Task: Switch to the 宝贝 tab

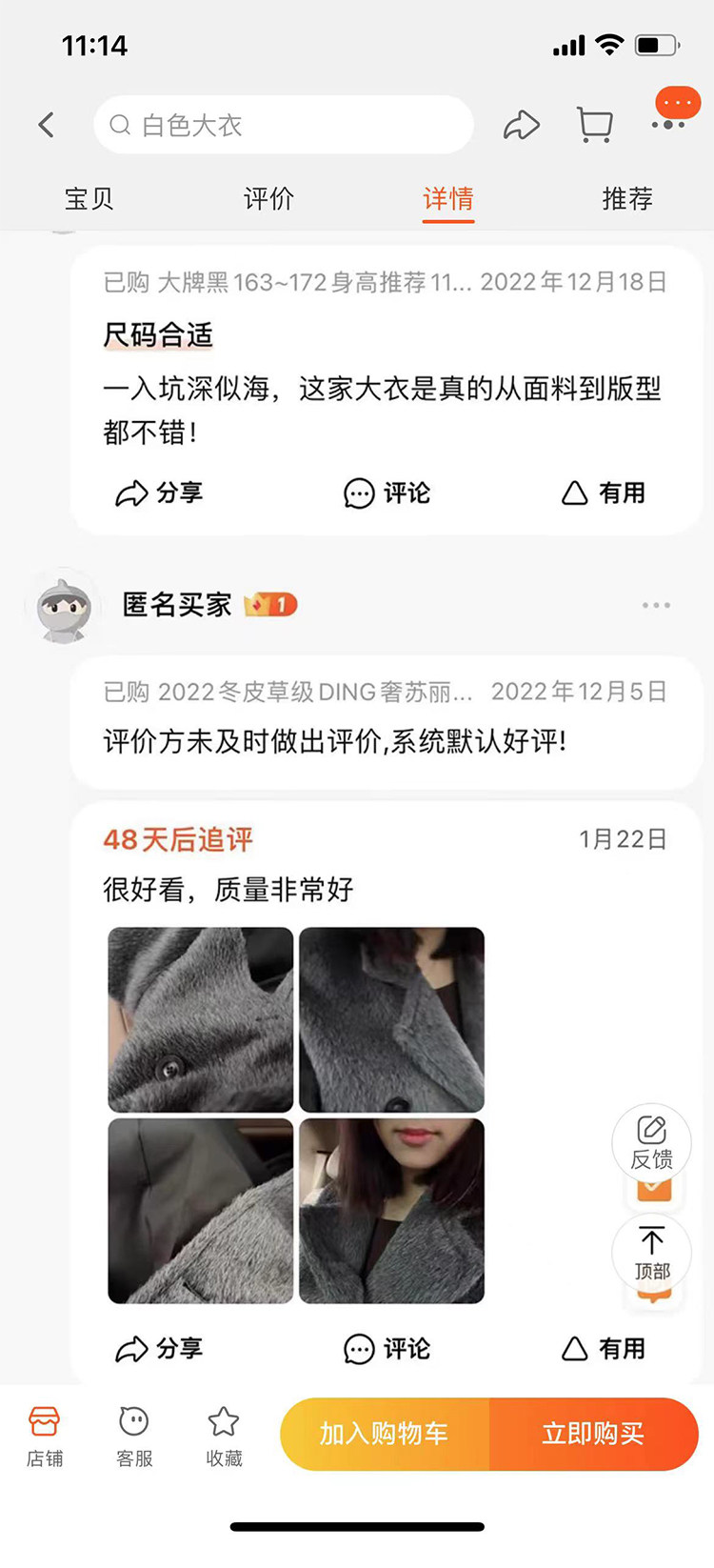Action: (89, 198)
